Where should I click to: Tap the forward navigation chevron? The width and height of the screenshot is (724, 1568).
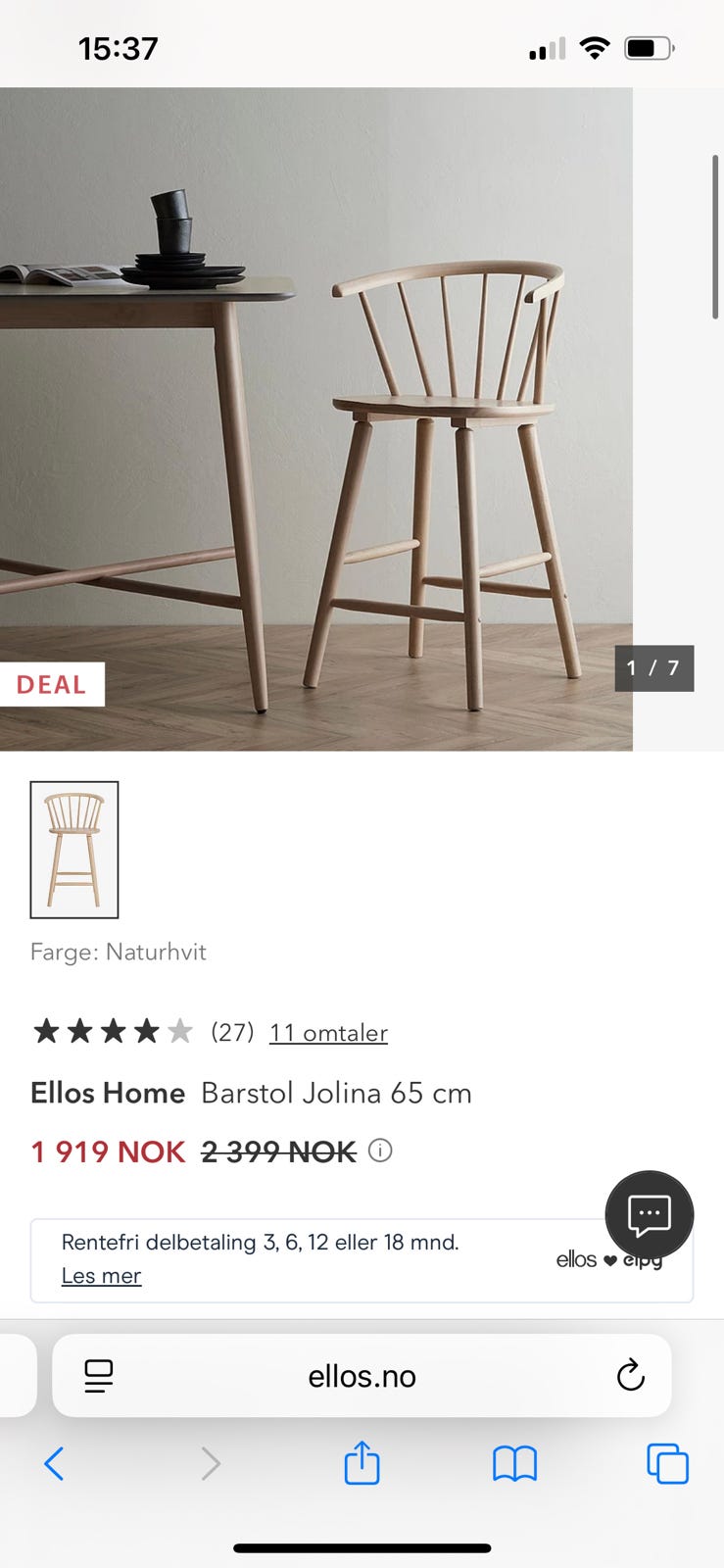point(212,1463)
